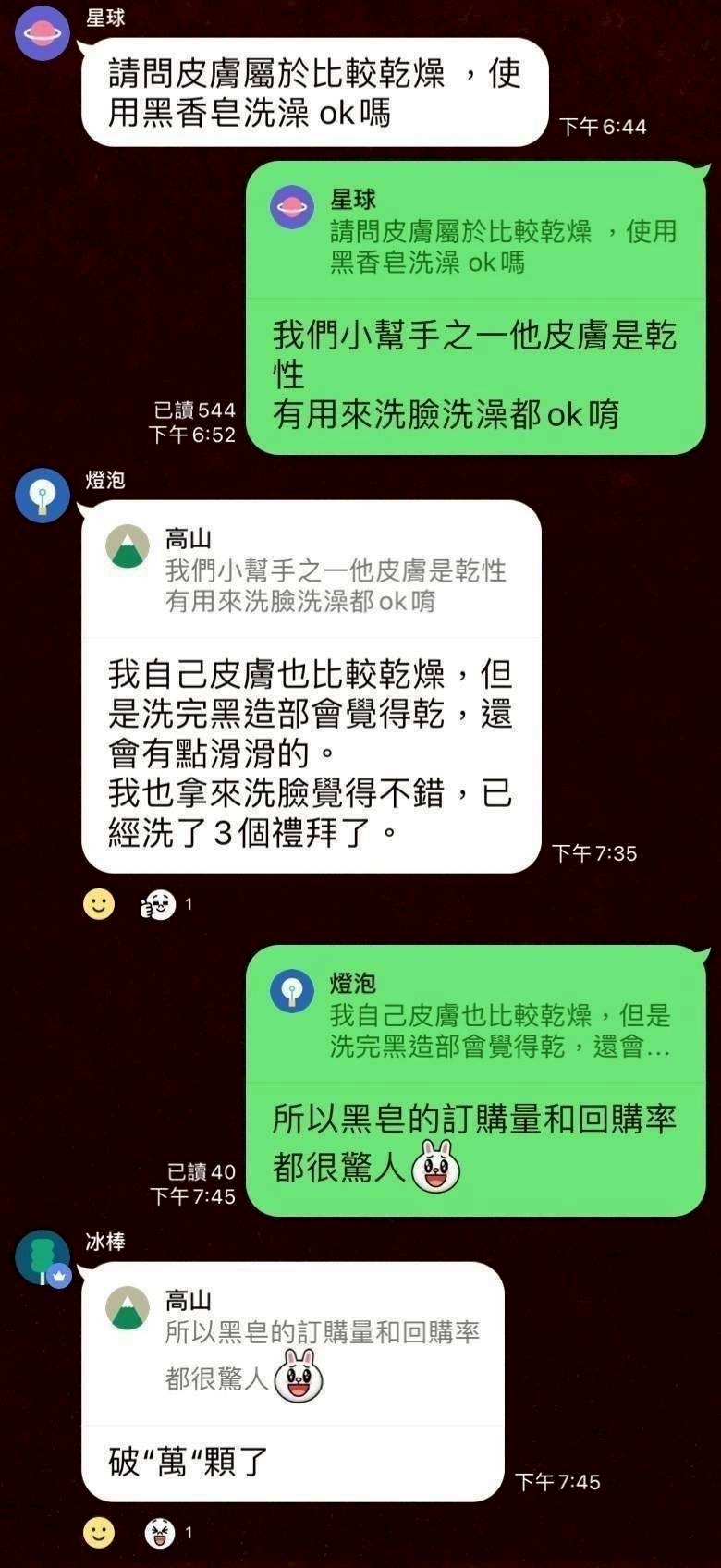The image size is (721, 1568).
Task: Click the thumbs-up Moon sticker reaction showing 1
Action: 157,904
